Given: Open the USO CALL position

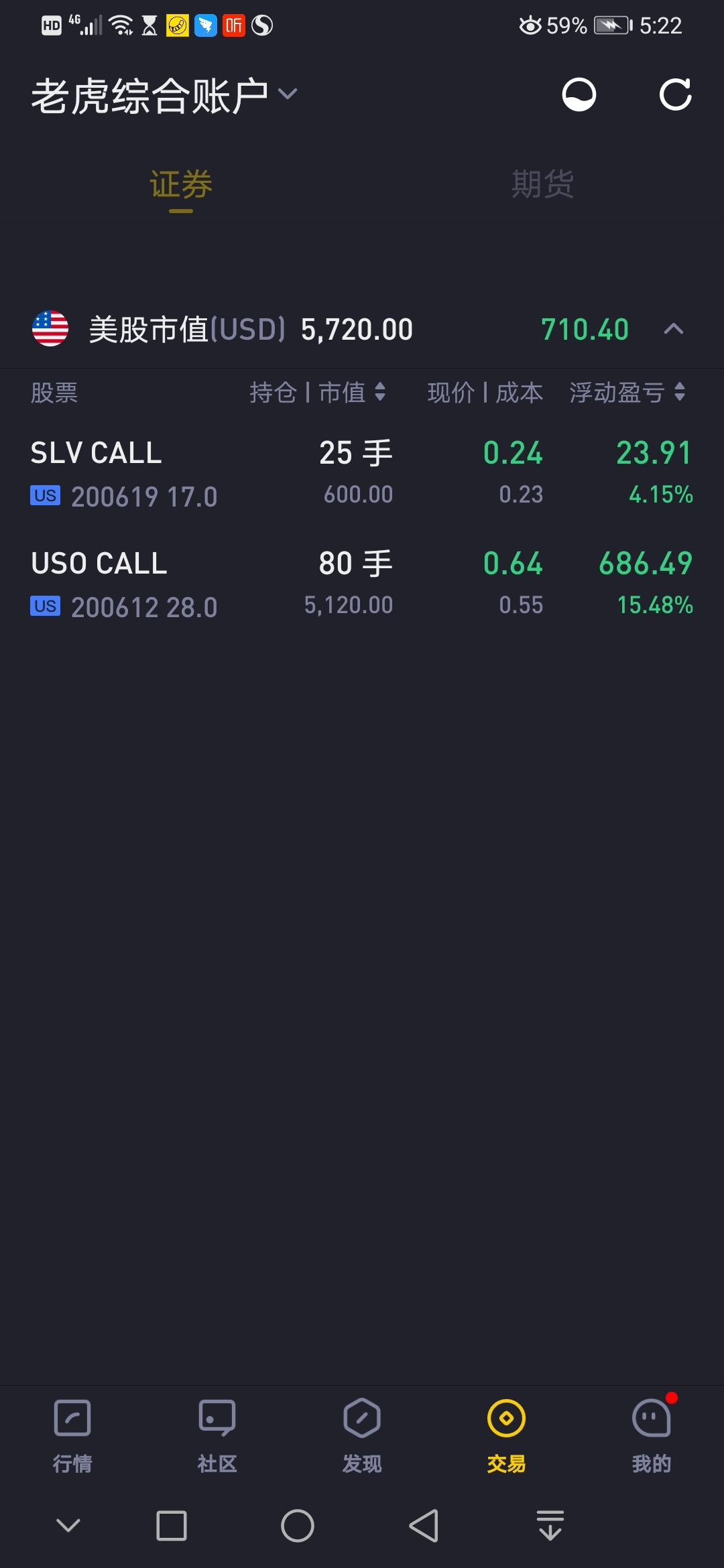Looking at the screenshot, I should 362,584.
